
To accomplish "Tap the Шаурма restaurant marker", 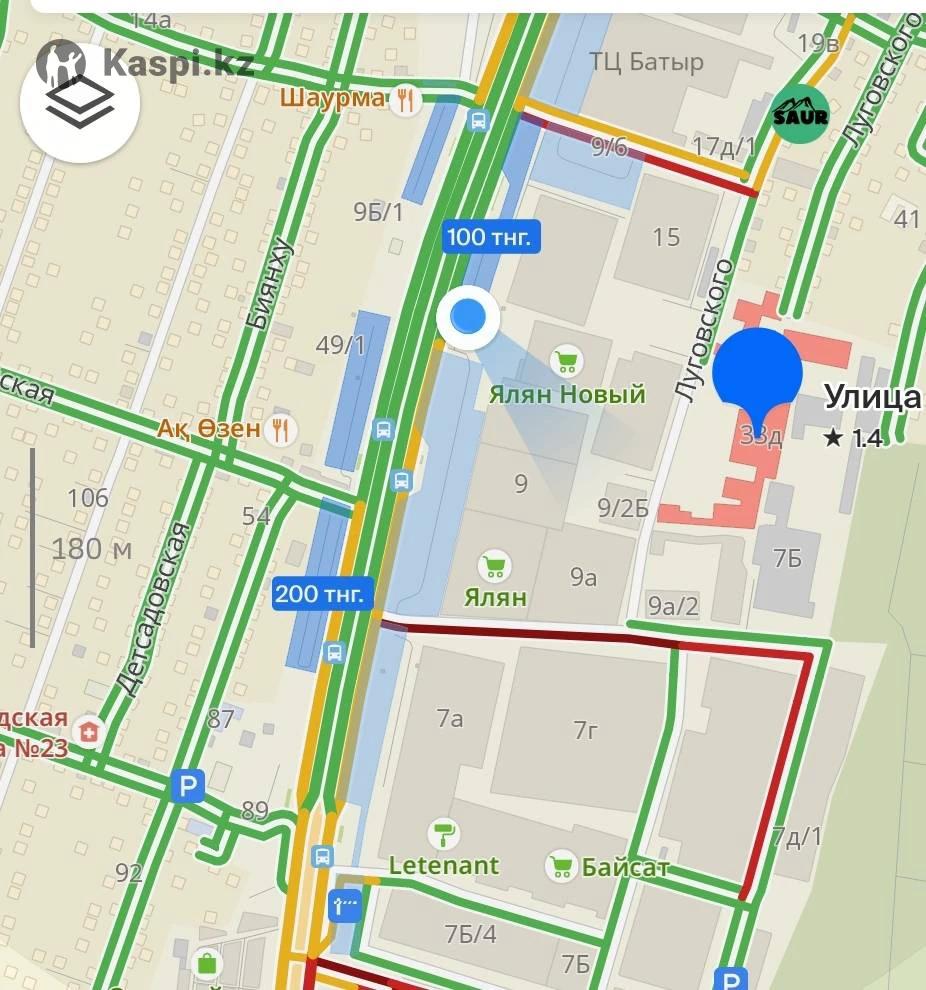I will point(404,99).
